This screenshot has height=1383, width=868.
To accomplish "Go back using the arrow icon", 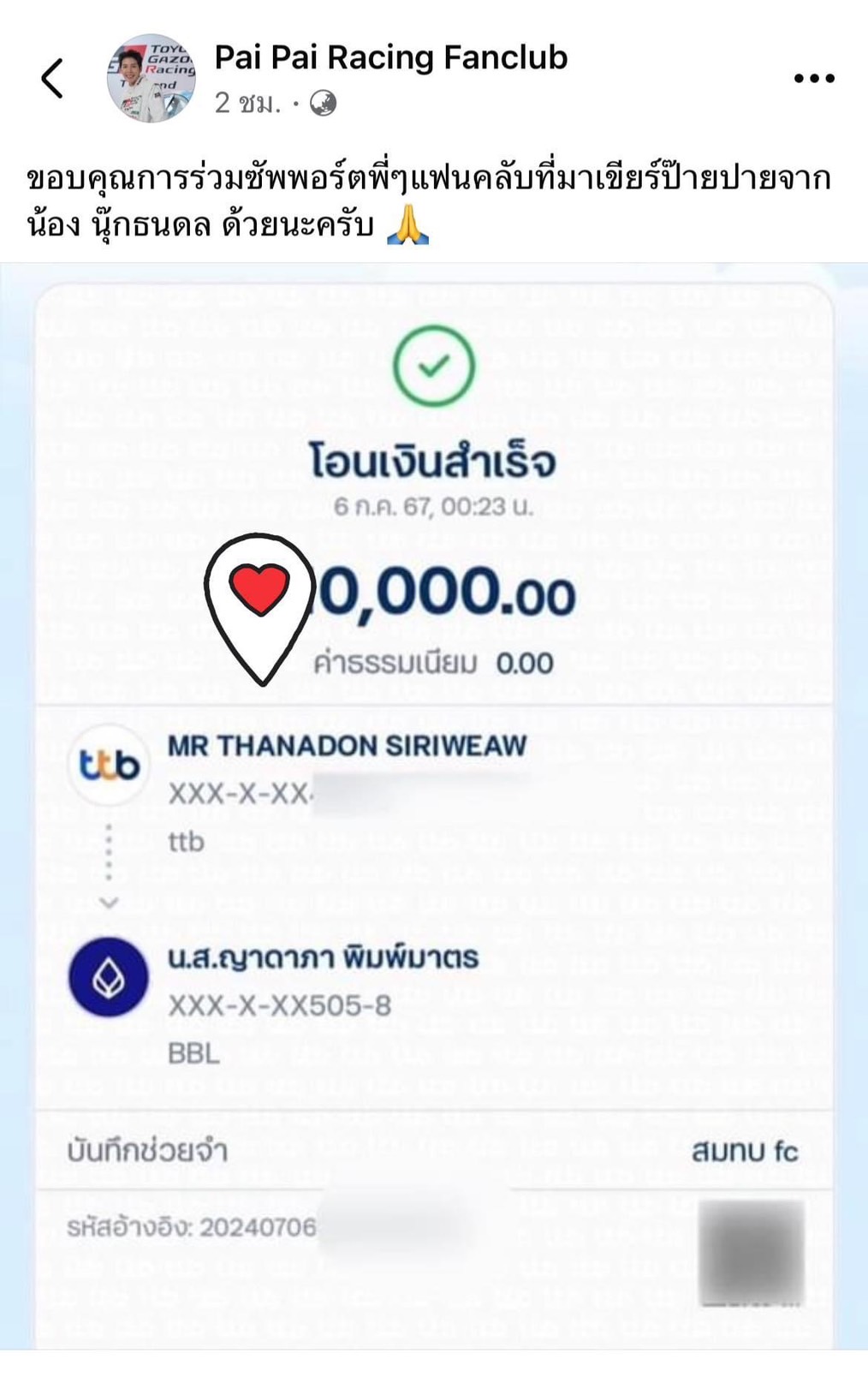I will point(52,79).
